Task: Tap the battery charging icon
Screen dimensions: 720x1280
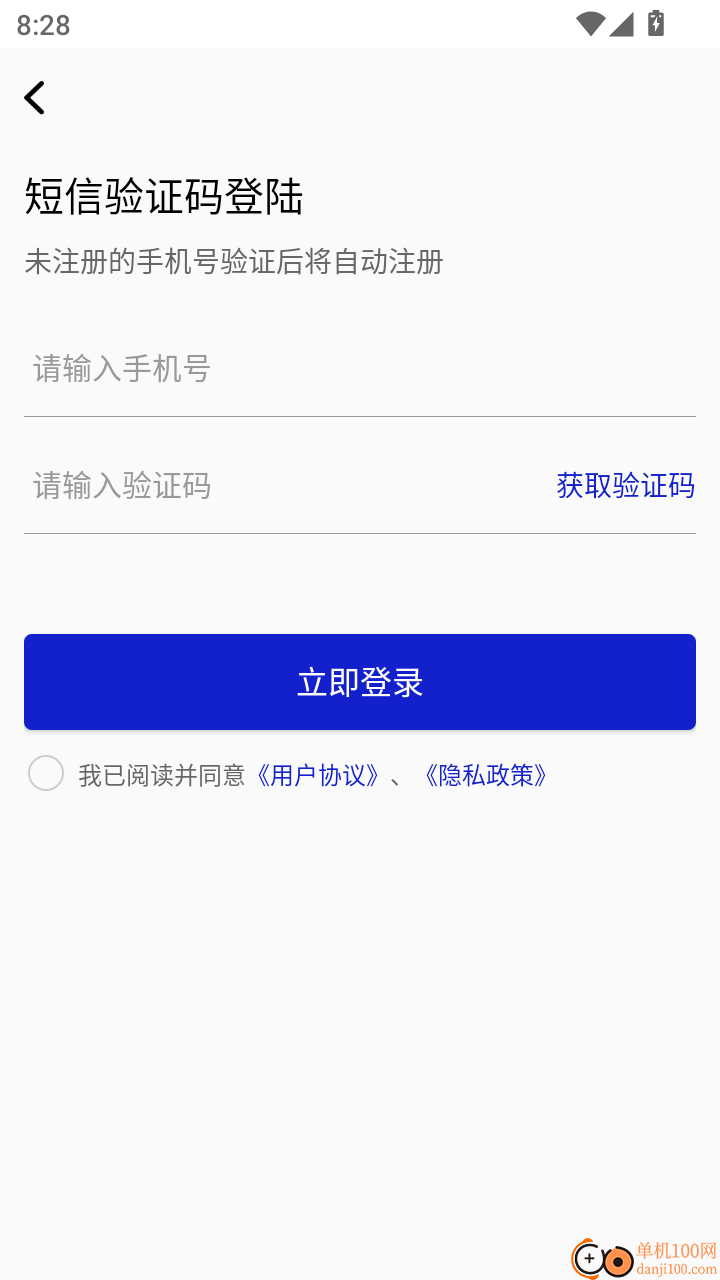Action: click(657, 25)
